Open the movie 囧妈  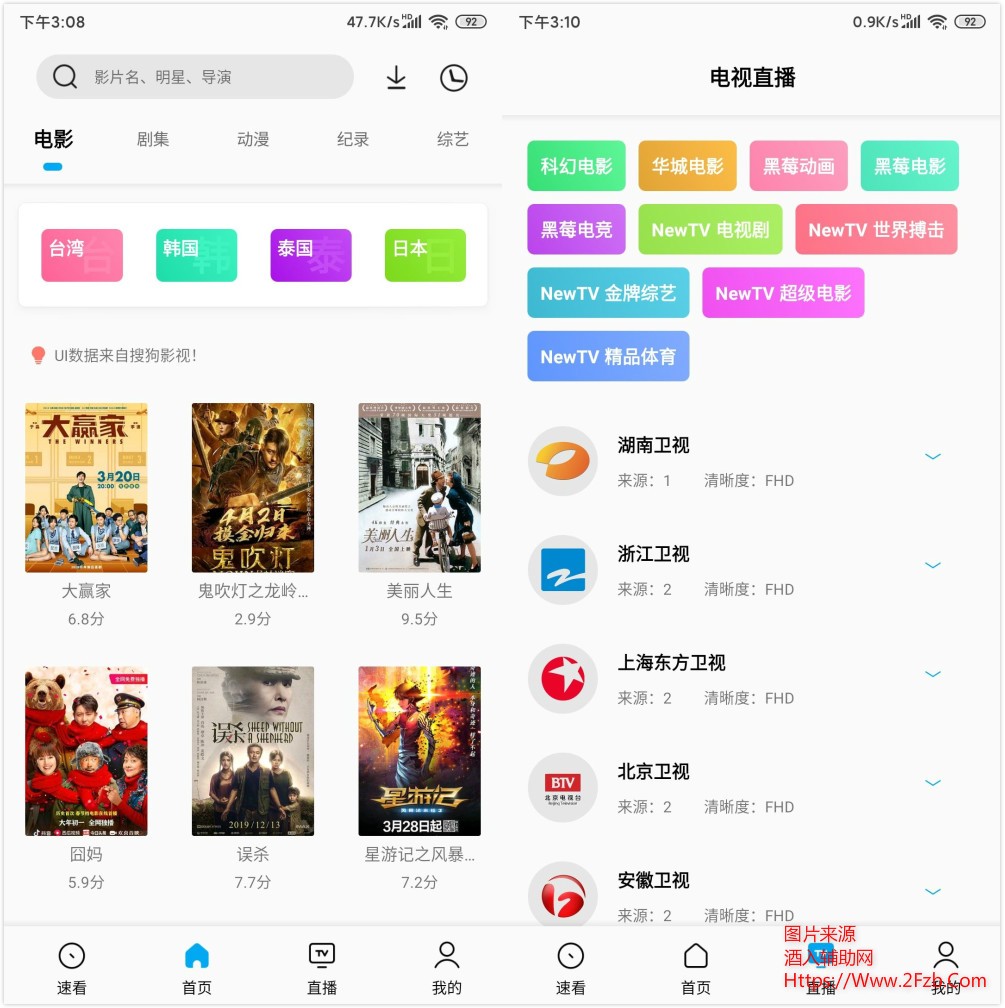86,750
